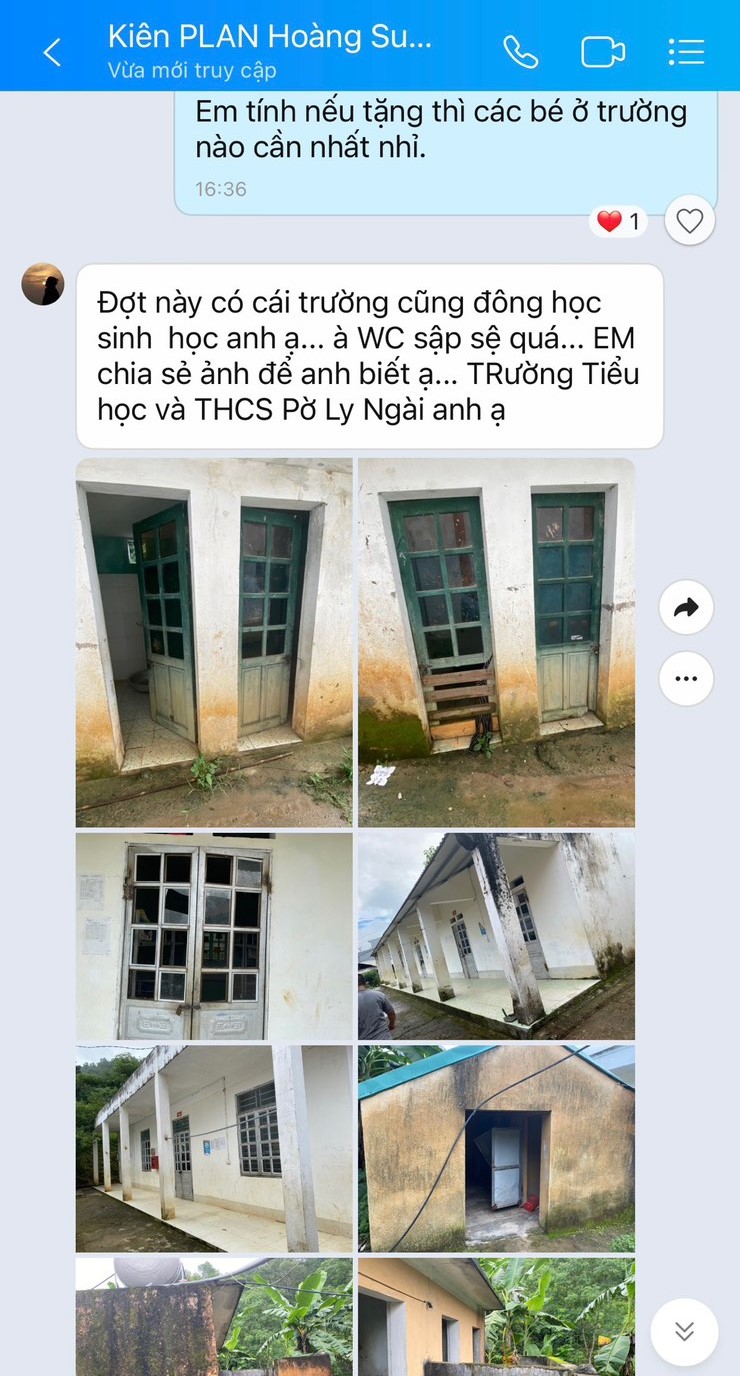
Task: View photo of the white double glass door
Action: tap(214, 936)
